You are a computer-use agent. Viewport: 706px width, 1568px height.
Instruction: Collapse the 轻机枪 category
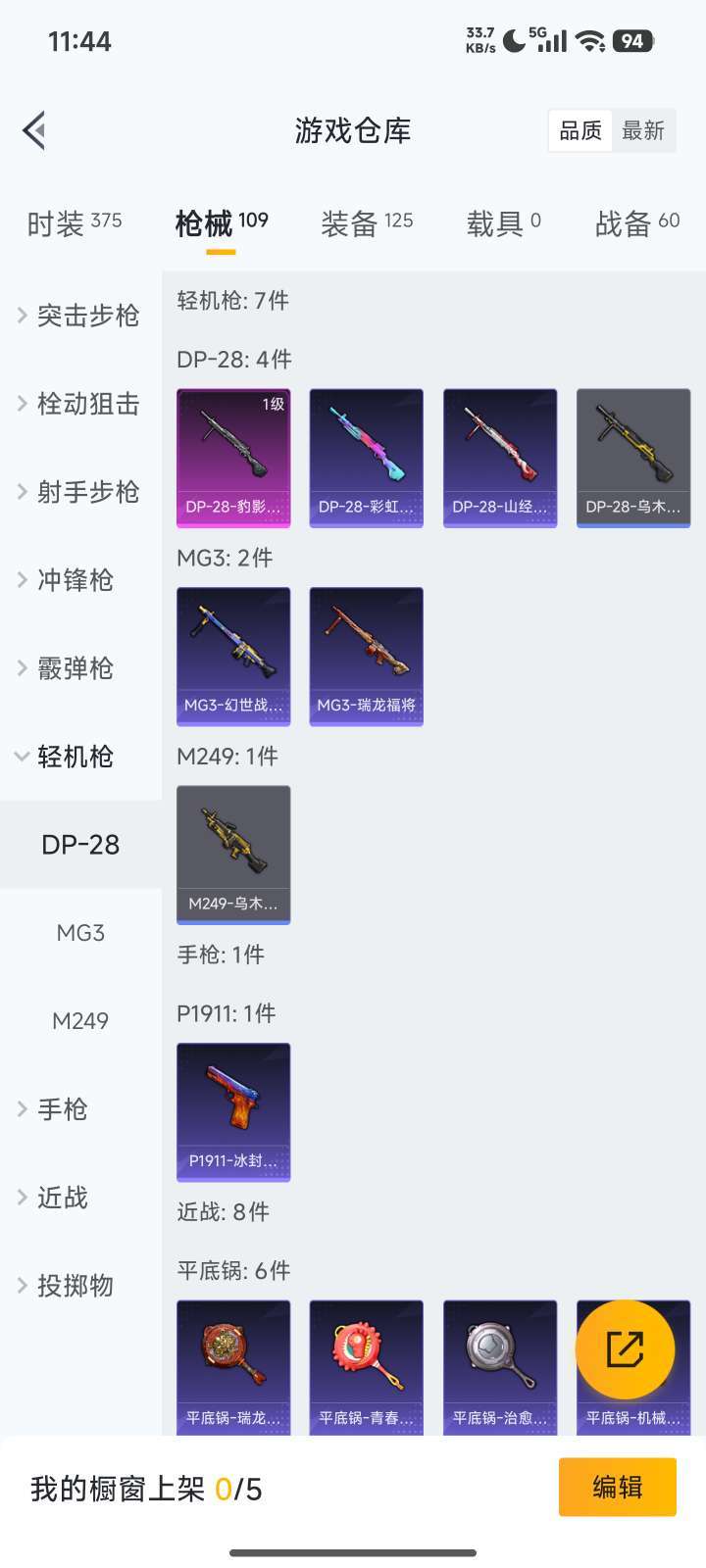click(74, 757)
